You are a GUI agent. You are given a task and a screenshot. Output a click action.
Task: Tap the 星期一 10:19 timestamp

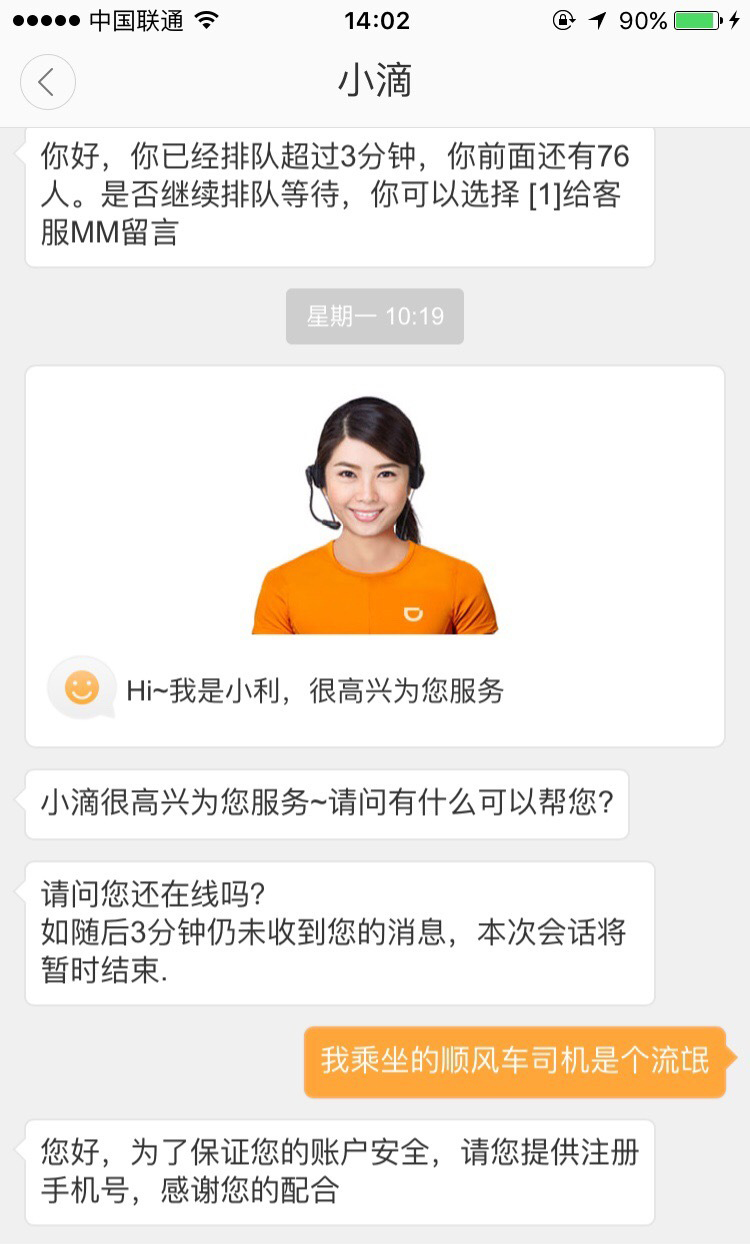tap(374, 316)
